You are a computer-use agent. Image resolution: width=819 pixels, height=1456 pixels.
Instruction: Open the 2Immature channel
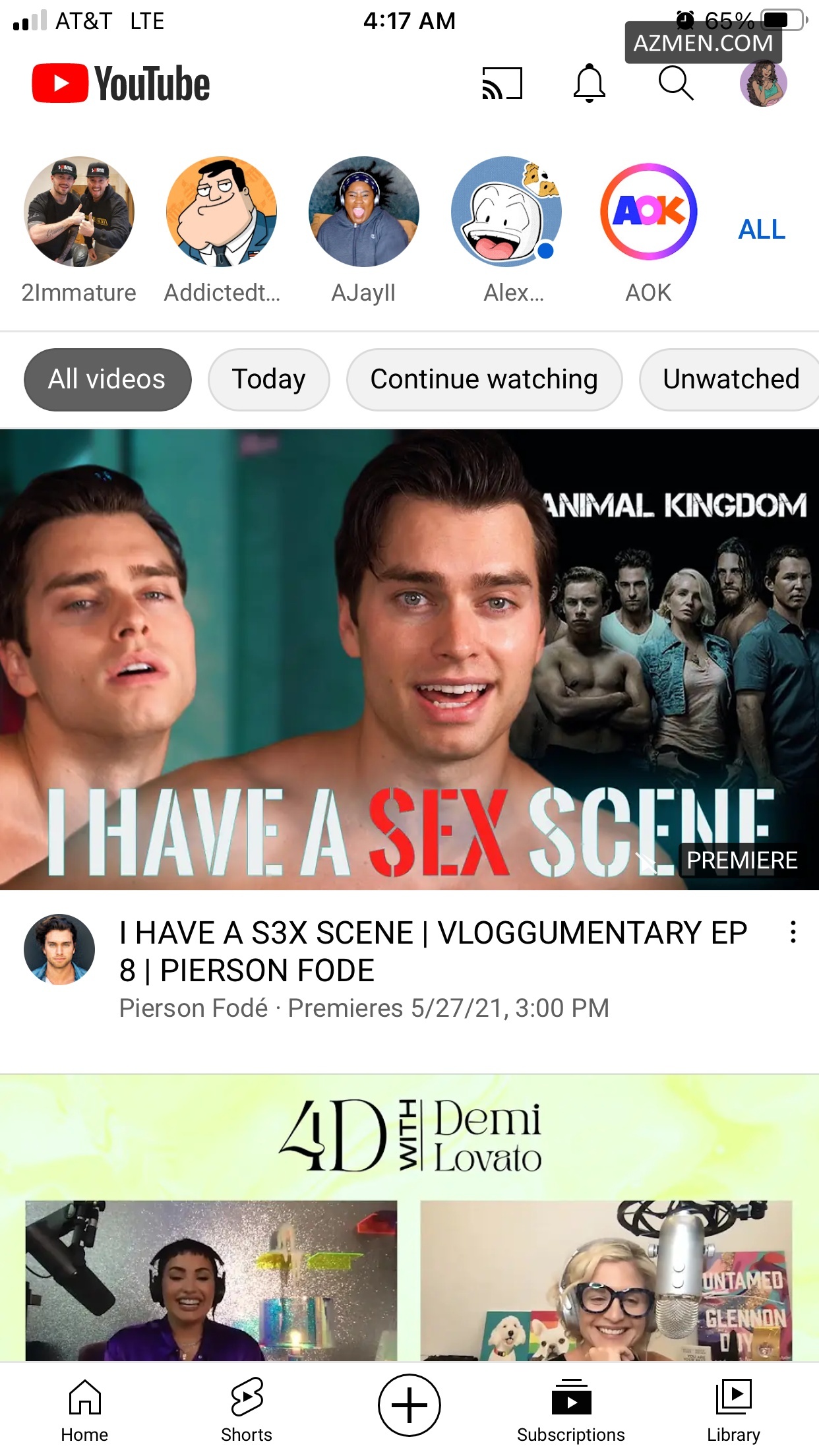(79, 212)
